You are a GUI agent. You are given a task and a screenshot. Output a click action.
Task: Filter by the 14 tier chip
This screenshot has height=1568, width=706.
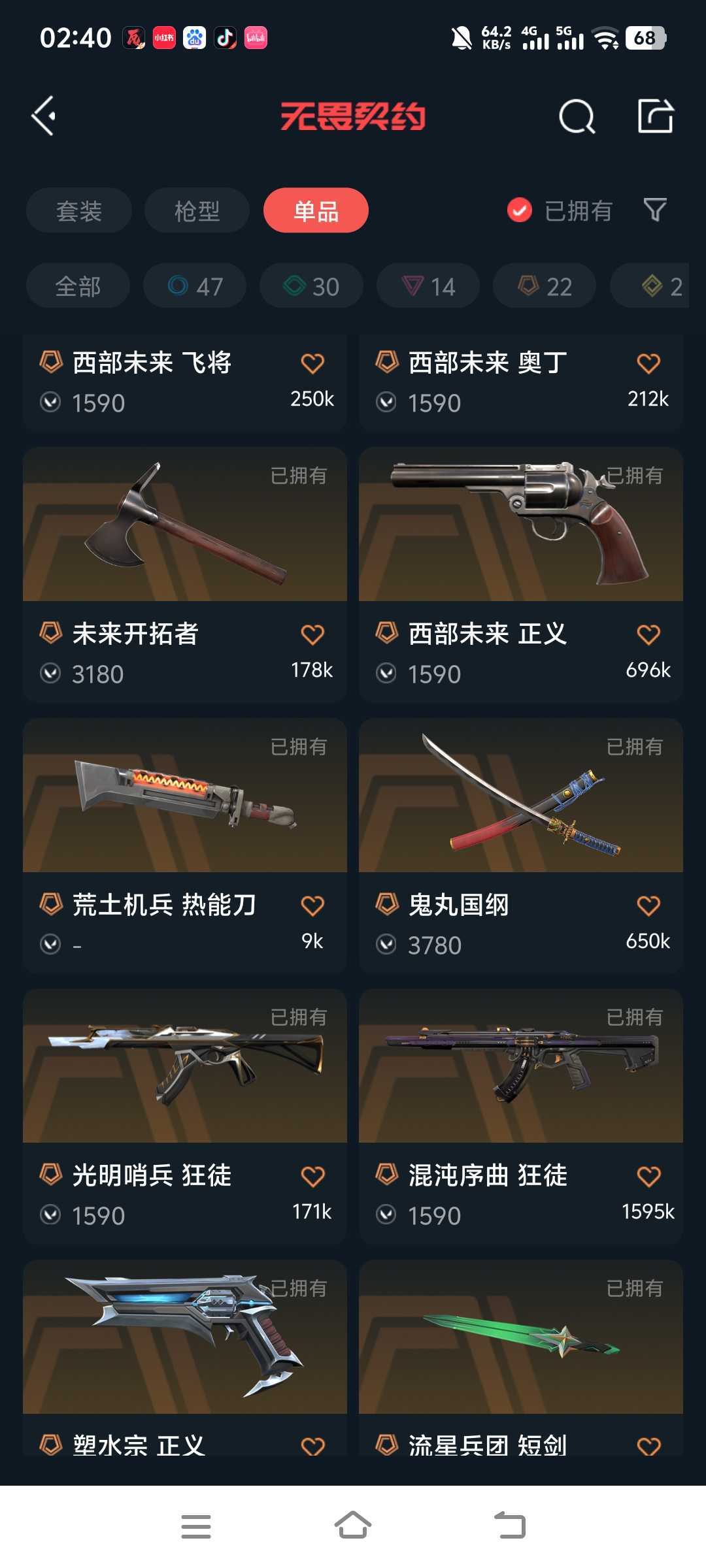click(428, 286)
